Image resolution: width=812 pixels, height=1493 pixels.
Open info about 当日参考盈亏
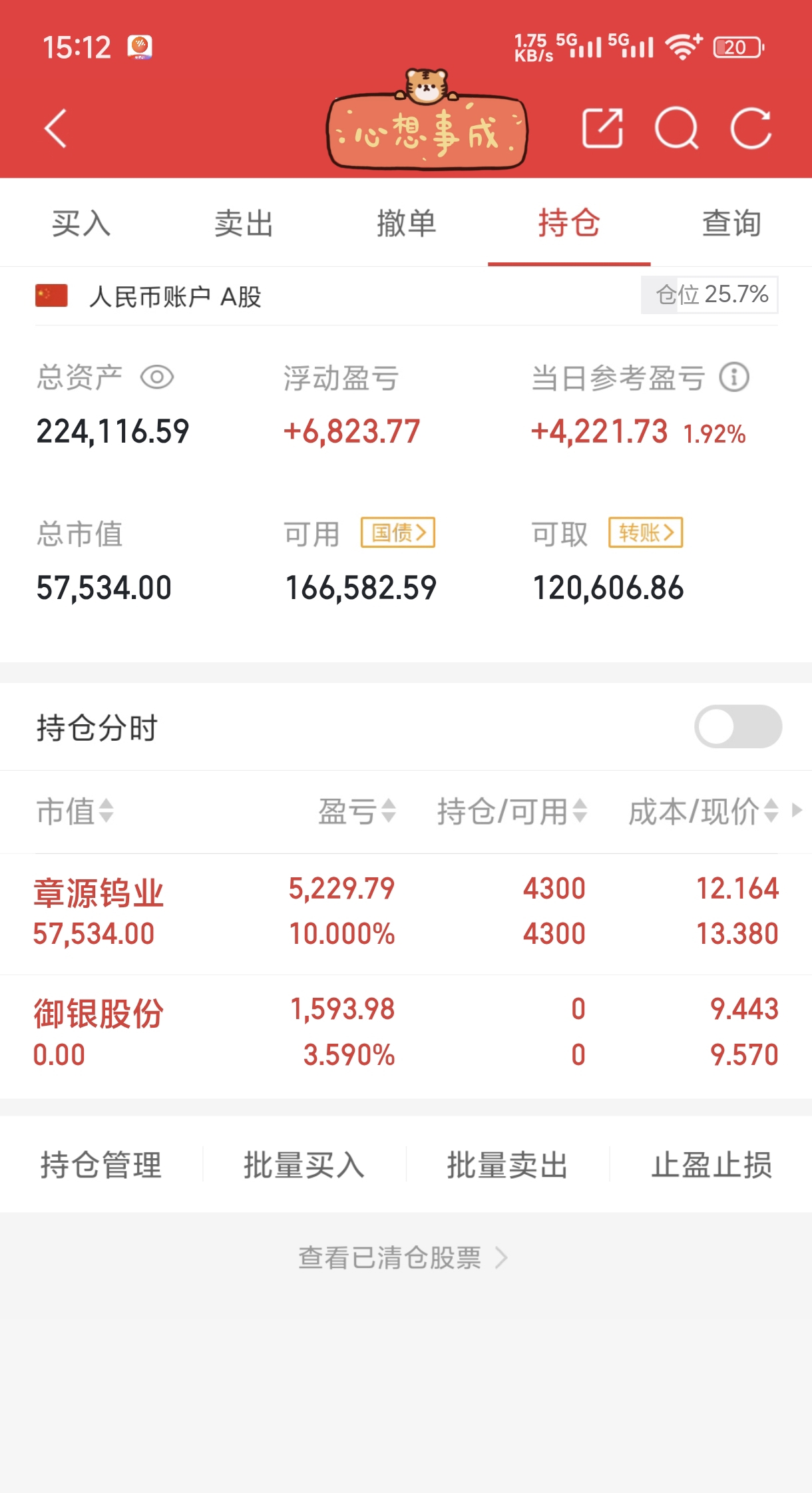734,377
